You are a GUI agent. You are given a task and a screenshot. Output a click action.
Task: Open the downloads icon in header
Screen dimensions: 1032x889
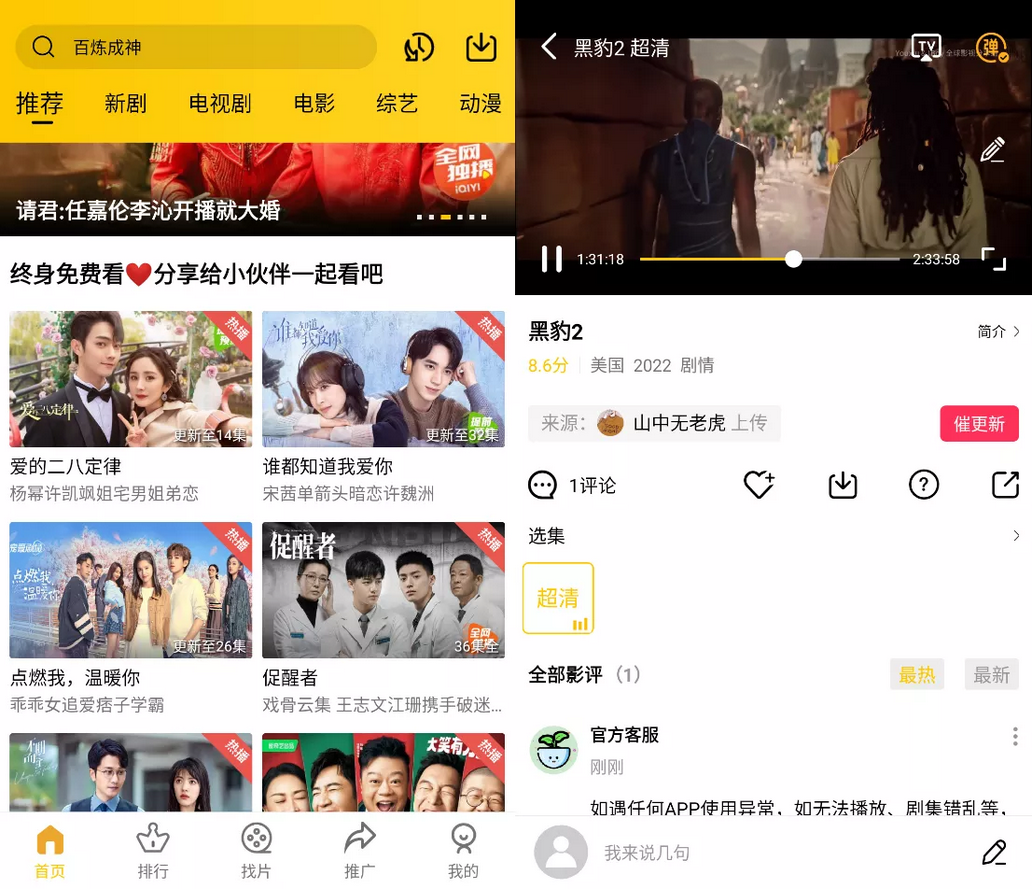(481, 47)
